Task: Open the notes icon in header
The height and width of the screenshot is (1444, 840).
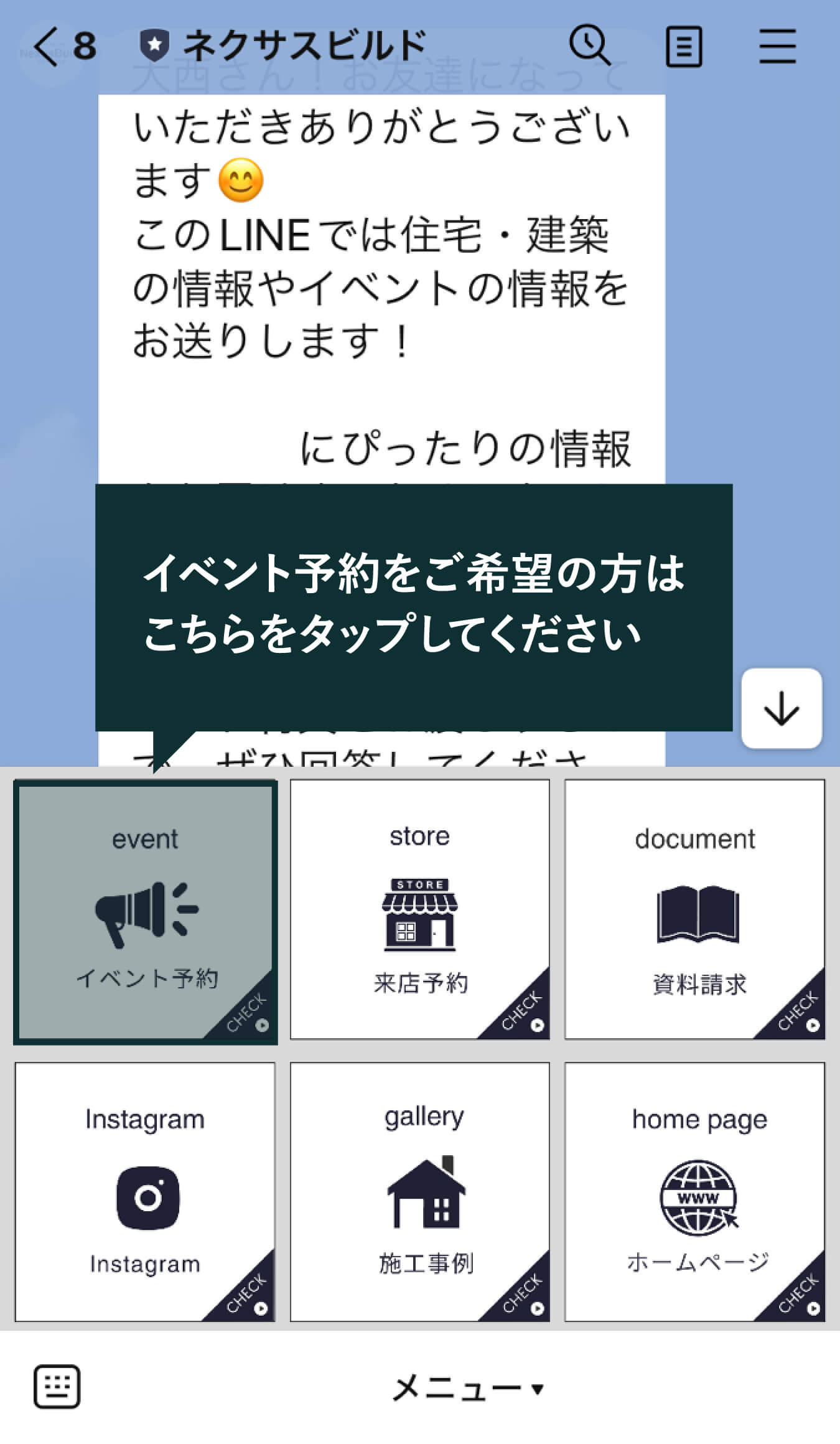Action: (x=684, y=46)
